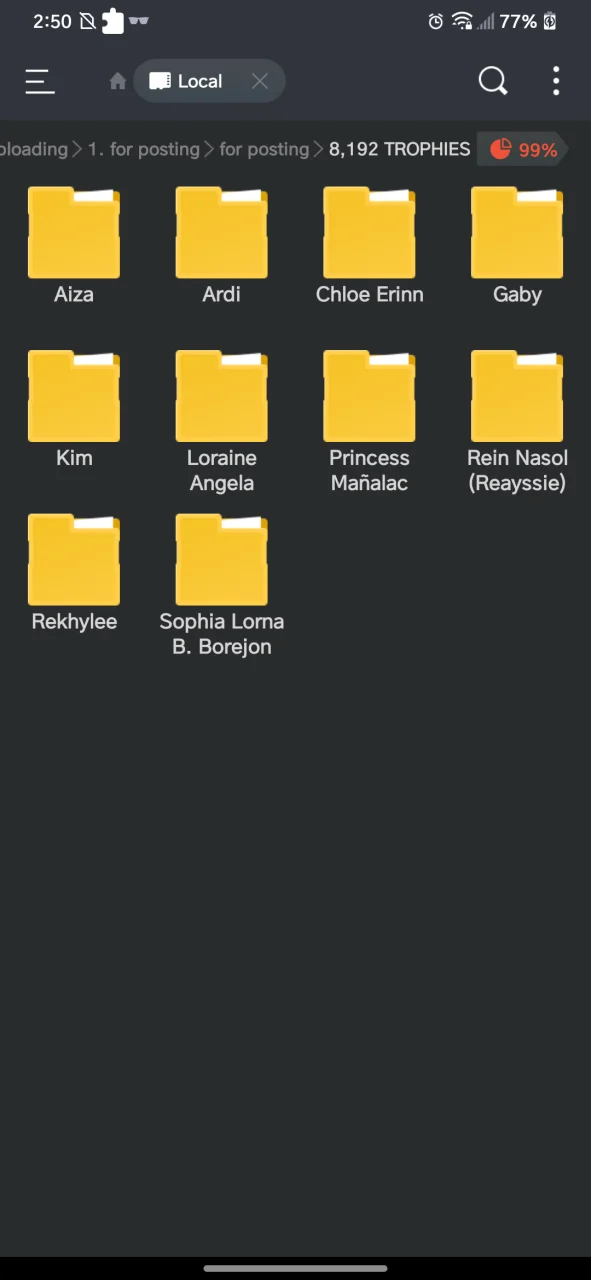Open the three-dot overflow menu

[x=556, y=81]
